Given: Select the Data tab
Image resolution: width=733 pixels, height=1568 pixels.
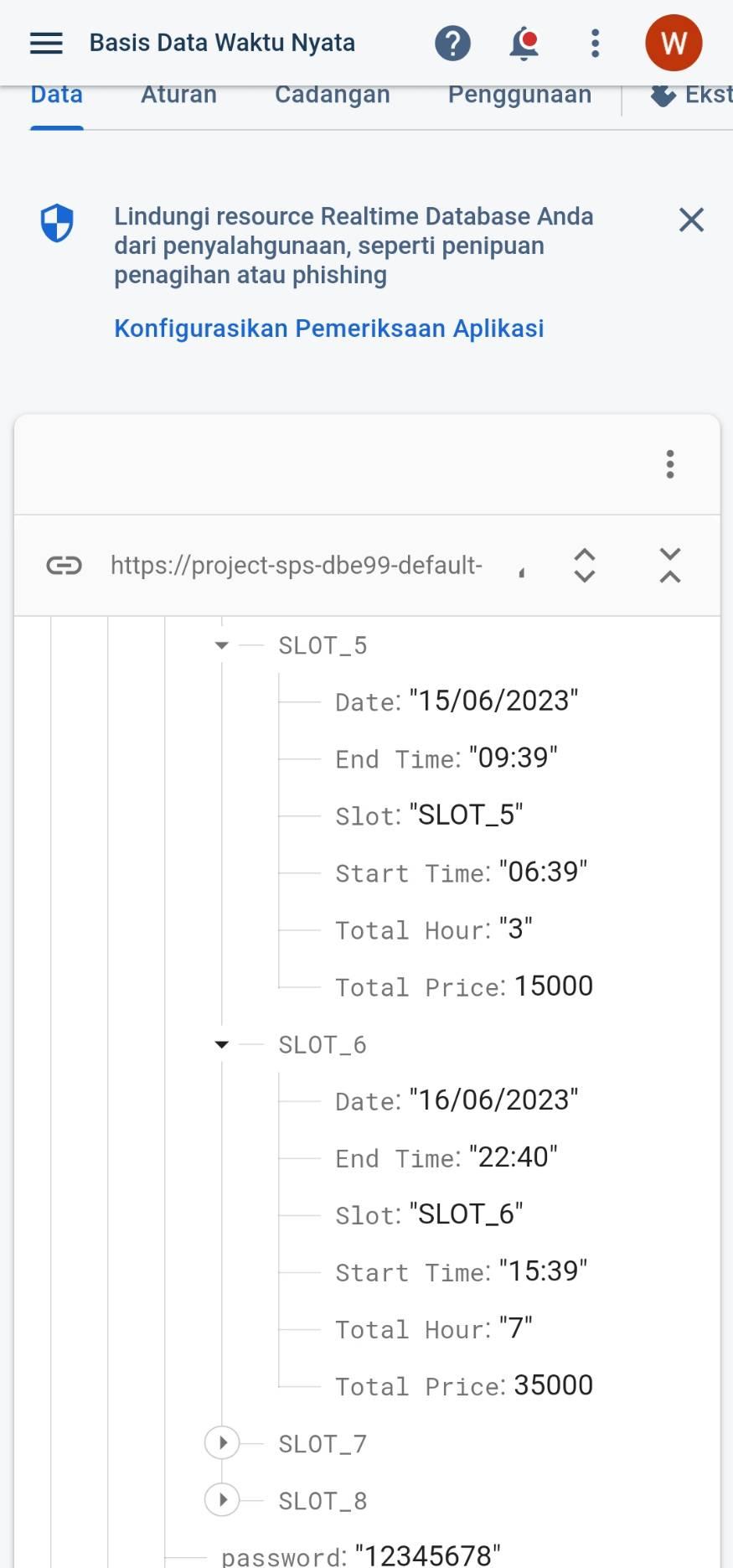Looking at the screenshot, I should [x=56, y=95].
